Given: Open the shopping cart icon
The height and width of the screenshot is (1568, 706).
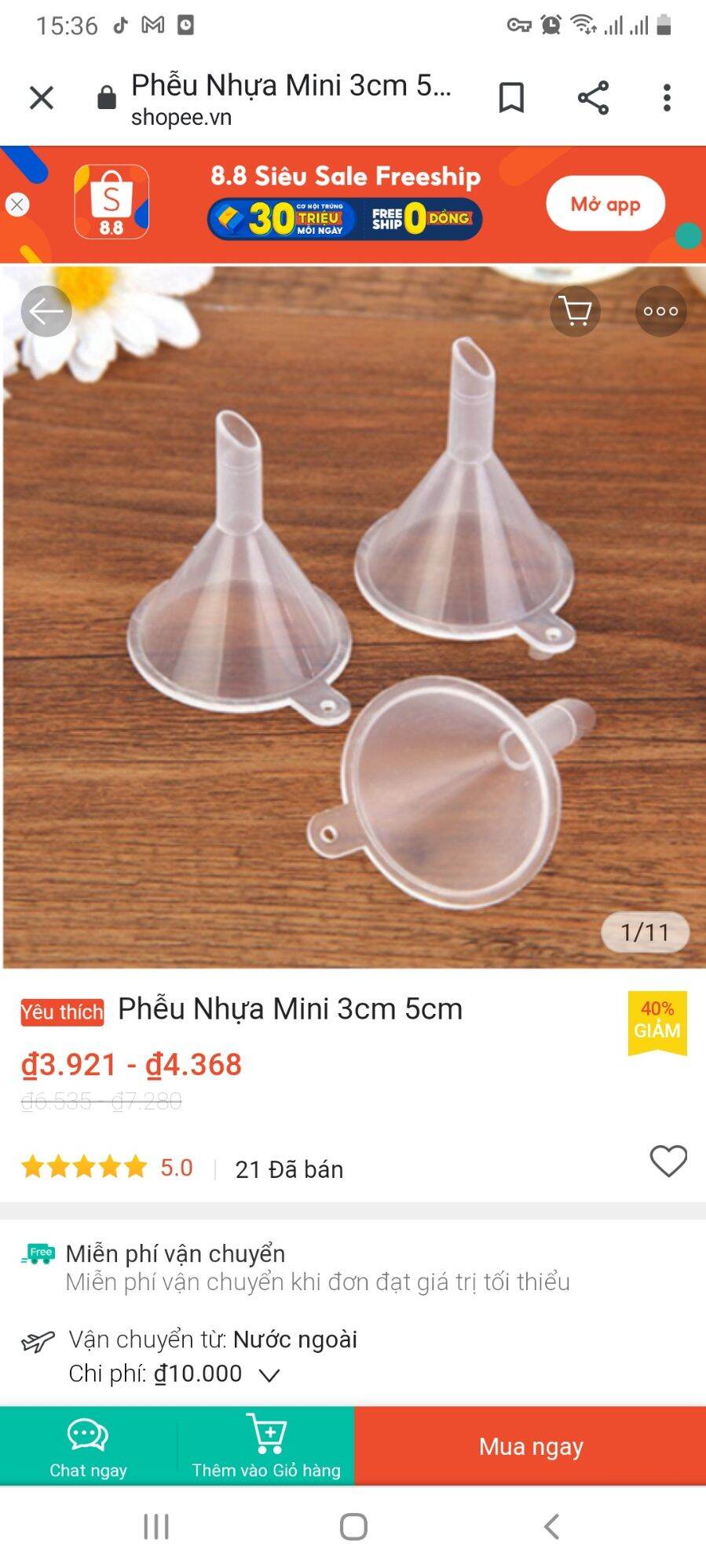Looking at the screenshot, I should [x=574, y=311].
